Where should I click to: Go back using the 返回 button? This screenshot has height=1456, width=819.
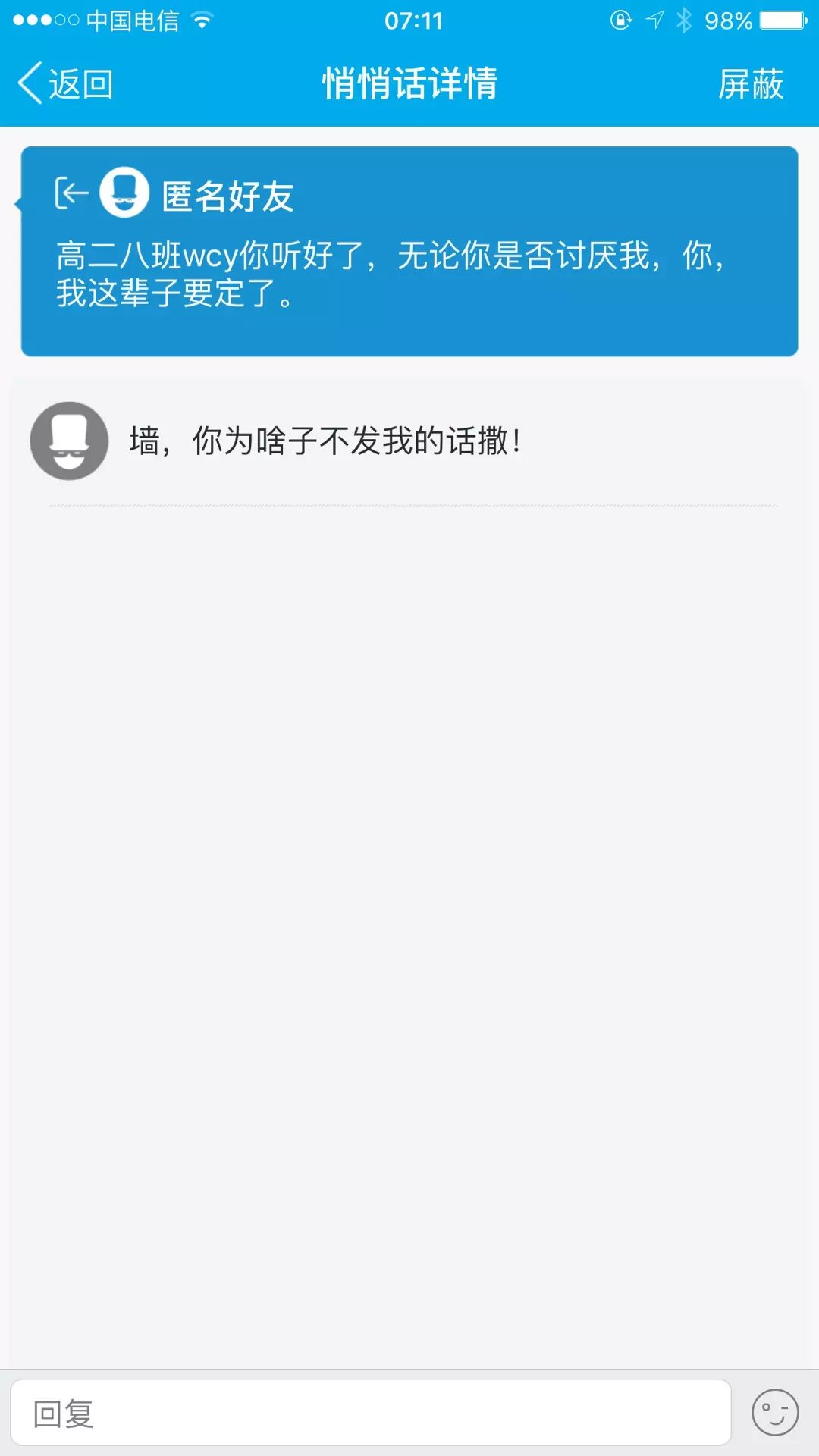point(66,83)
